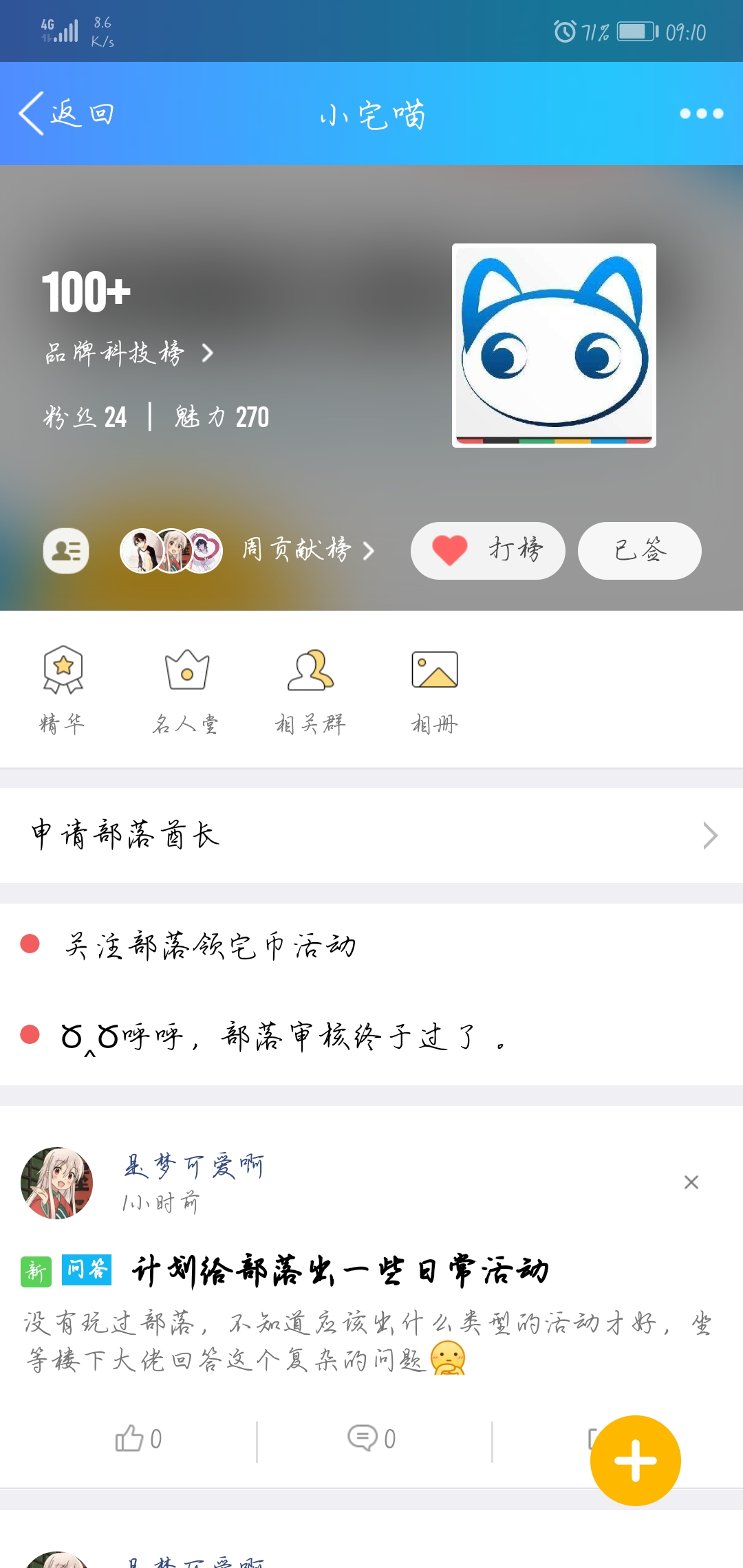Open 名人堂 hall of fame
The height and width of the screenshot is (1568, 743).
tap(186, 689)
